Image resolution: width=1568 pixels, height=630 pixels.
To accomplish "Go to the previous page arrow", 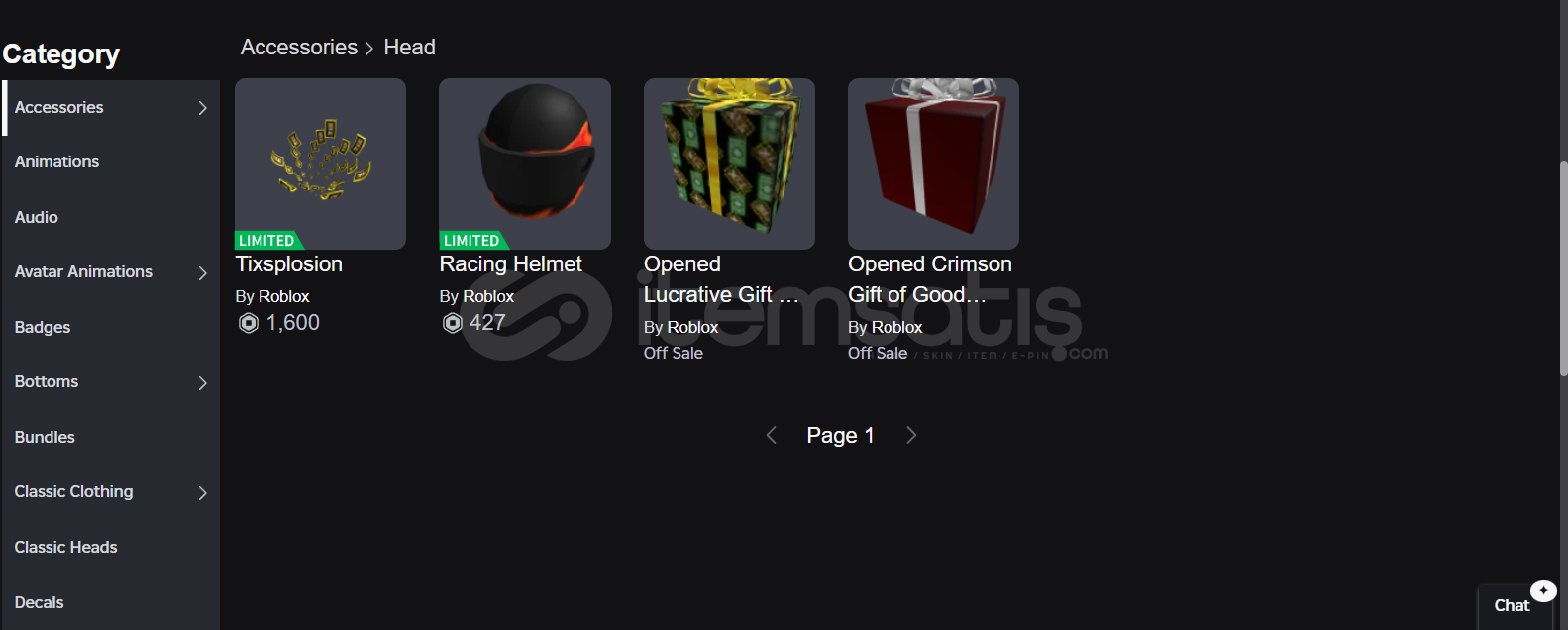I will click(772, 435).
